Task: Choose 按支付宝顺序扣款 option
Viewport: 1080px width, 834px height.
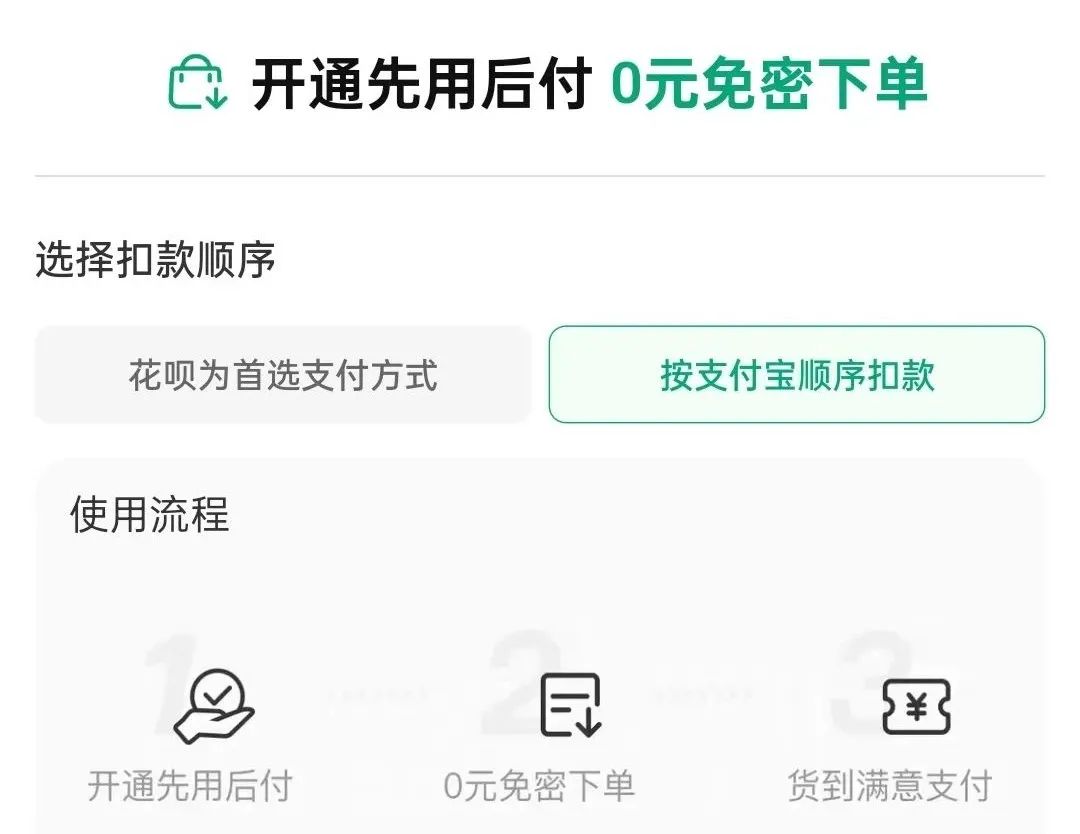Action: [796, 375]
